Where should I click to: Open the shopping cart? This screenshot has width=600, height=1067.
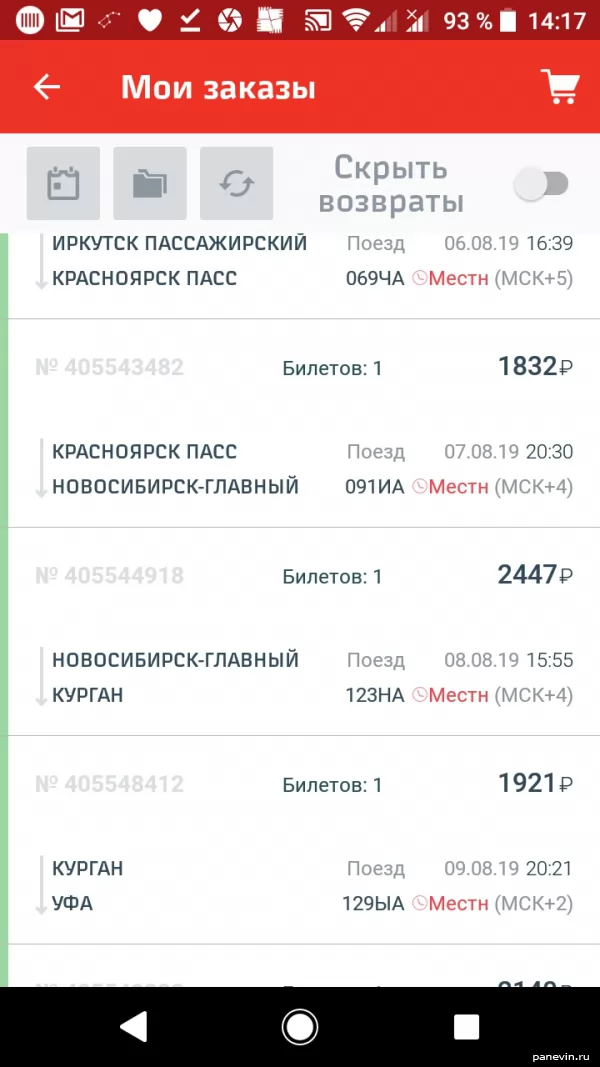tap(560, 86)
